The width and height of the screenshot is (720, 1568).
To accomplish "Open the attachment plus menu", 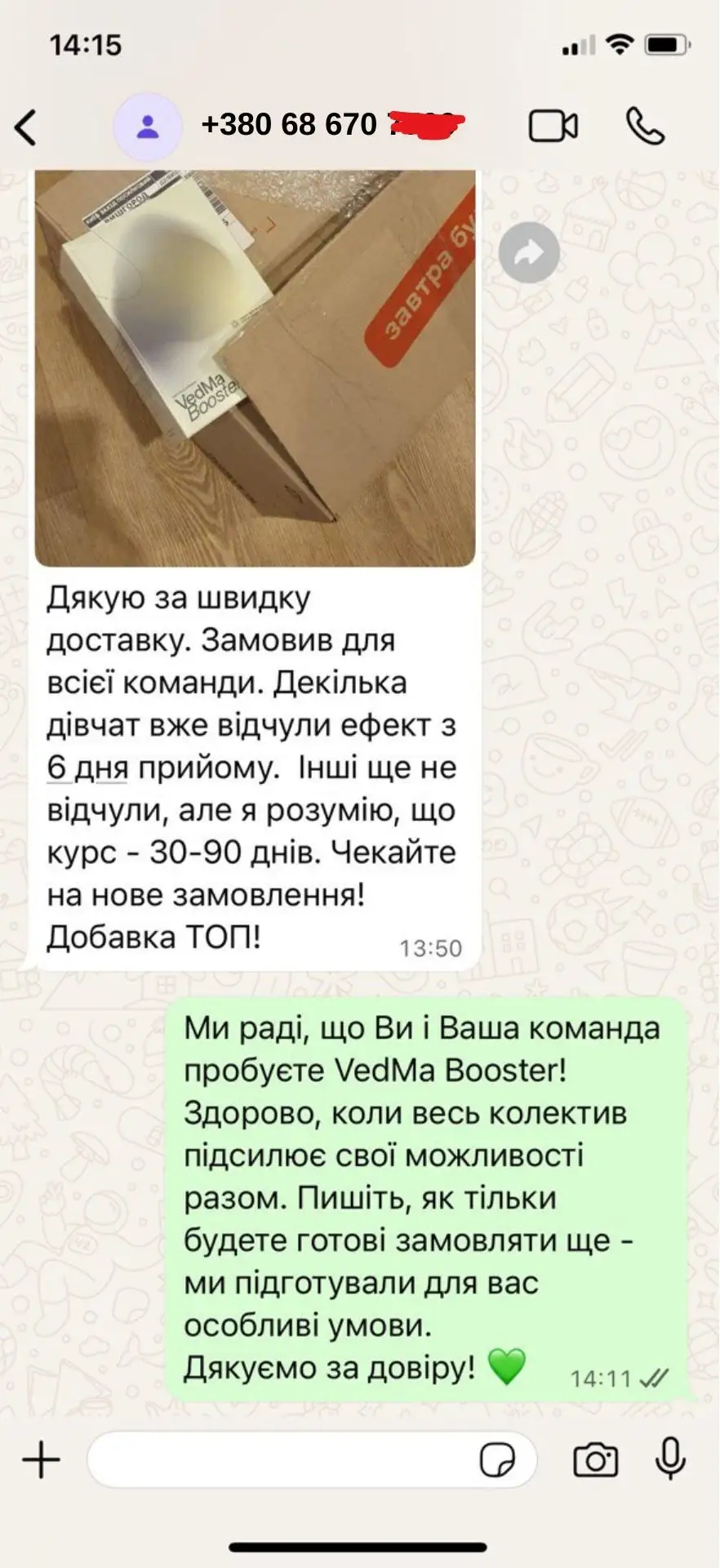I will coord(41,1459).
